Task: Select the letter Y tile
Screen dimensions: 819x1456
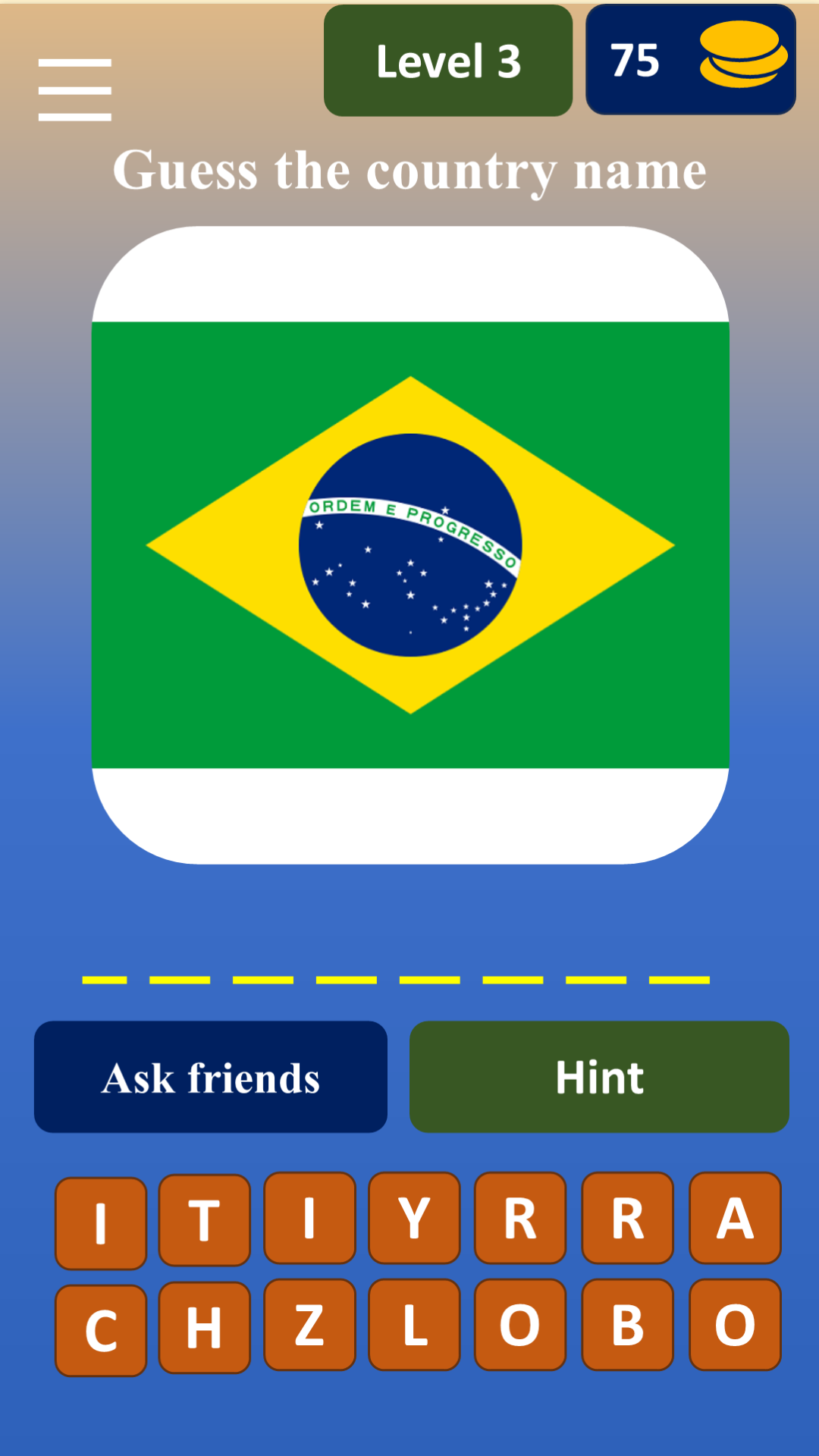Action: [x=414, y=1218]
